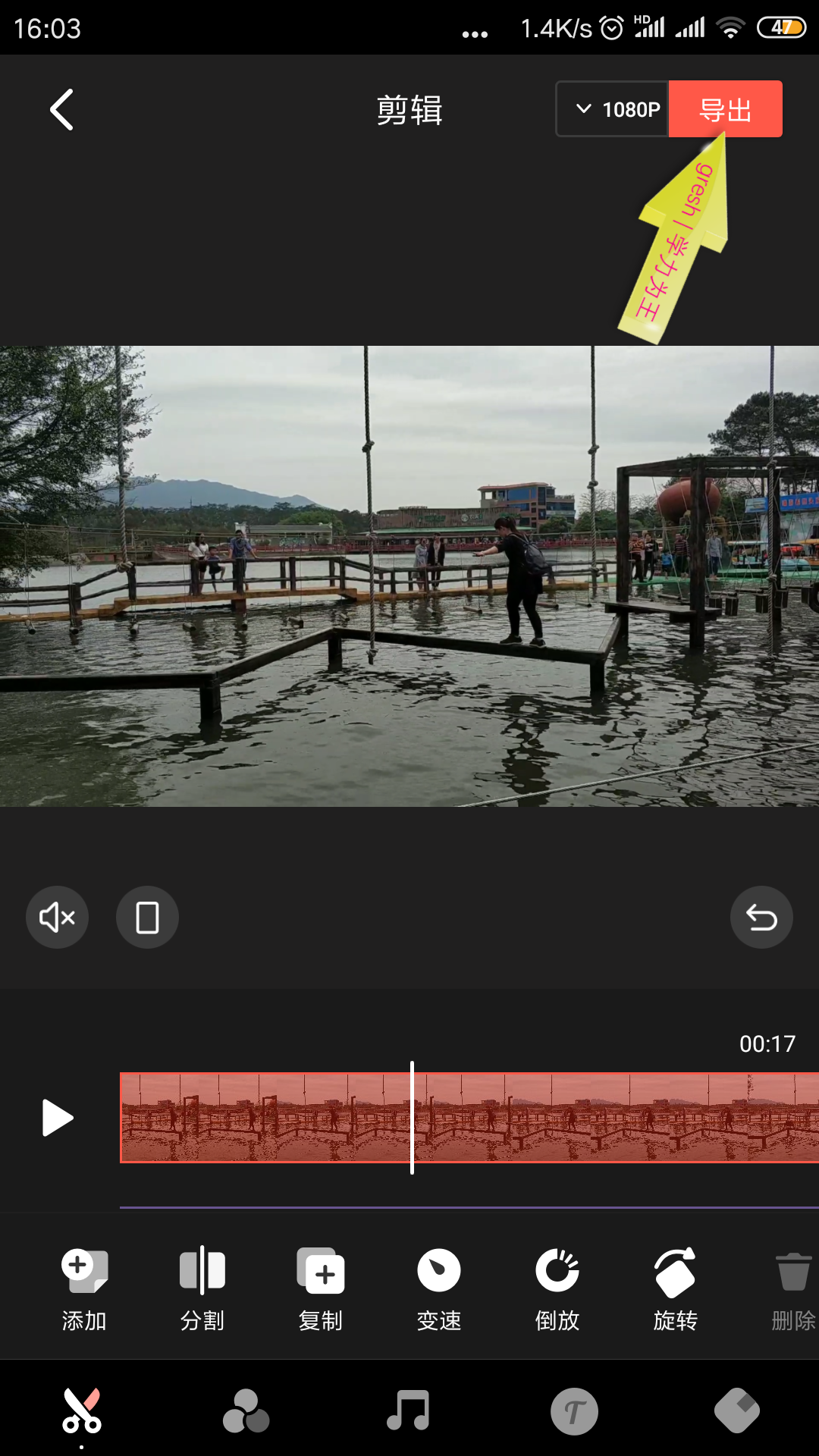The width and height of the screenshot is (819, 1456).
Task: Toggle the mute sound icon
Action: (58, 917)
